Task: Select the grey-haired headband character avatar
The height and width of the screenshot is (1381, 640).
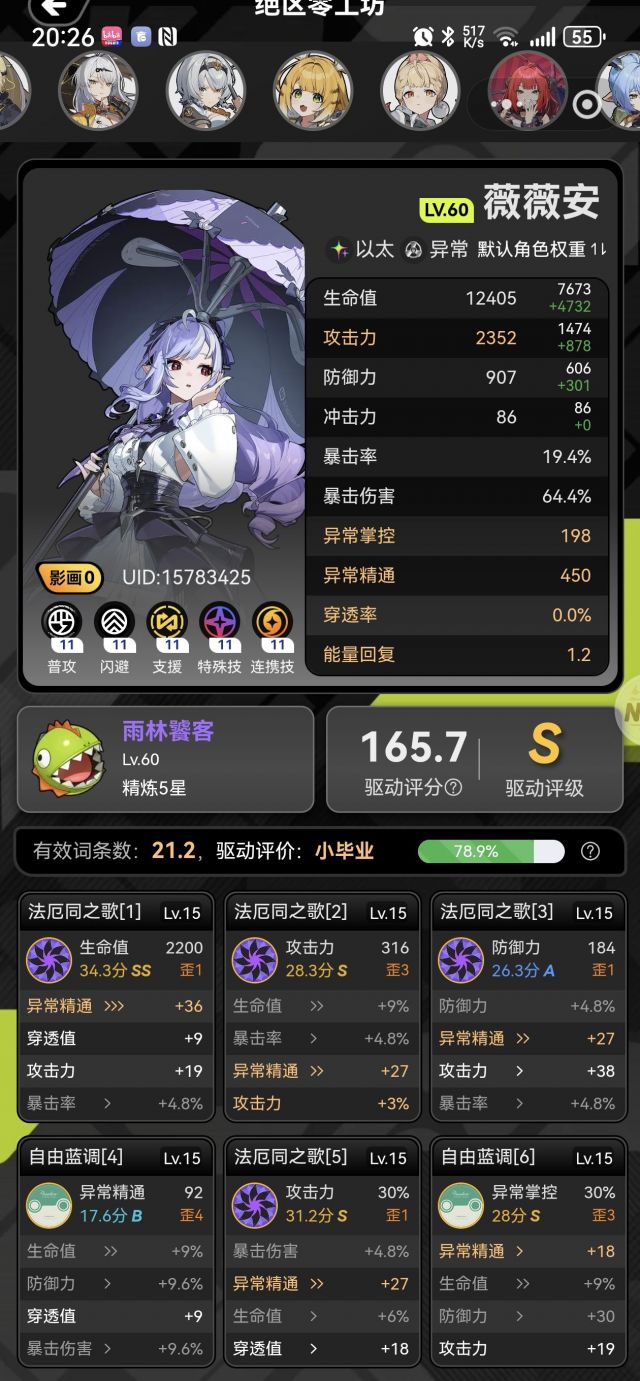Action: click(x=204, y=91)
